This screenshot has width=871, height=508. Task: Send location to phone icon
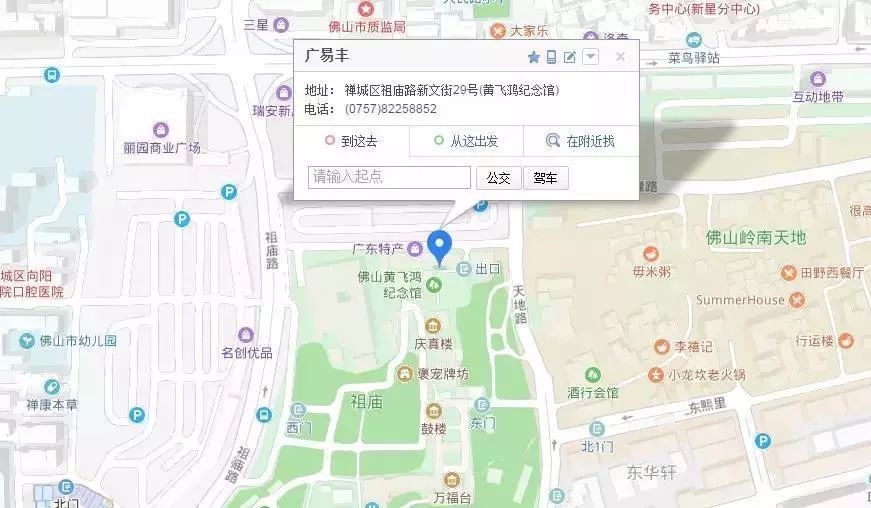coord(551,57)
